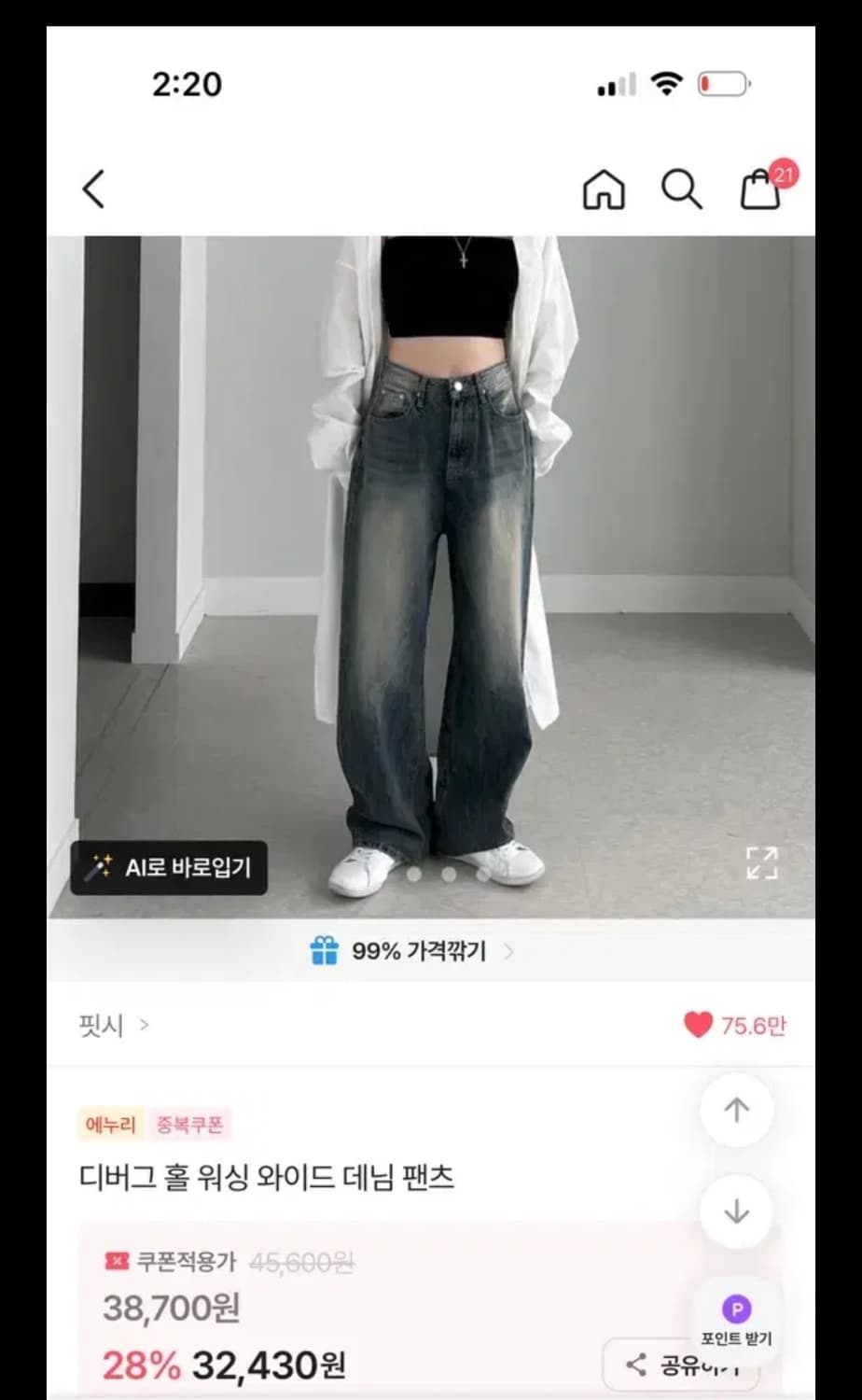This screenshot has width=862, height=1400.
Task: Tap the purple P 포인트 받기 icon
Action: coord(738,1309)
